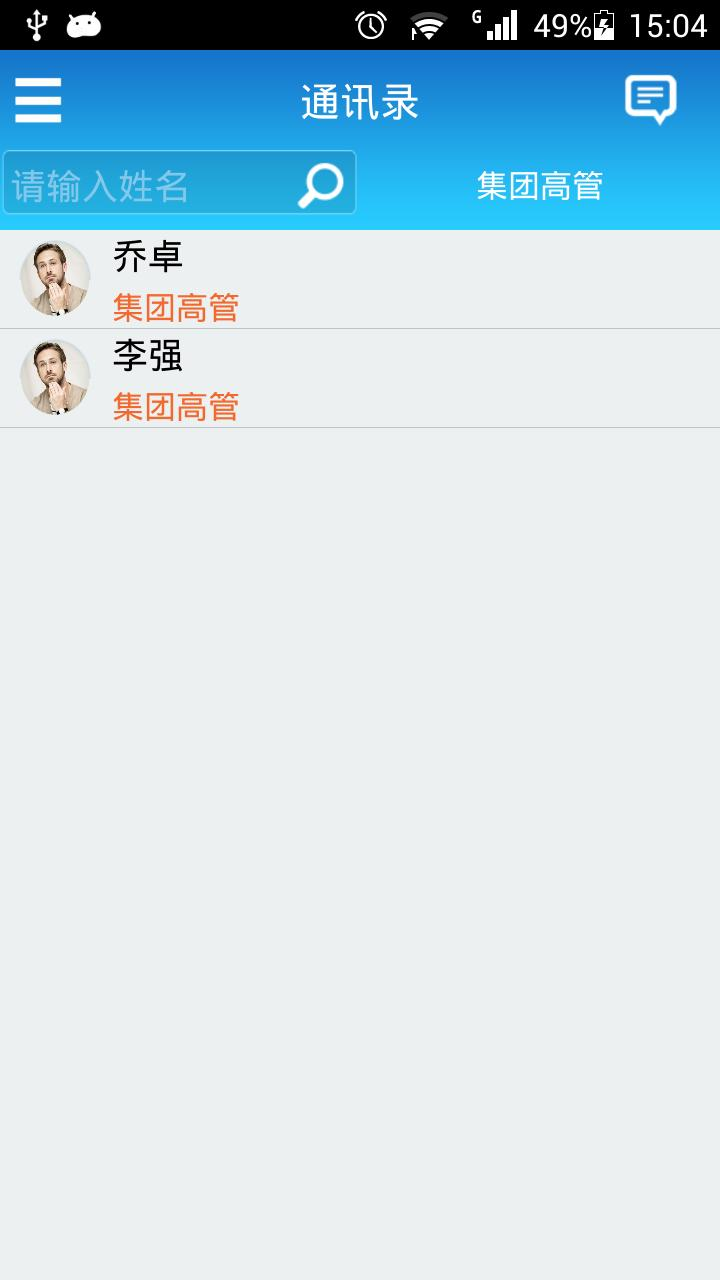
Task: Click the Android robot icon in status bar
Action: click(x=85, y=22)
